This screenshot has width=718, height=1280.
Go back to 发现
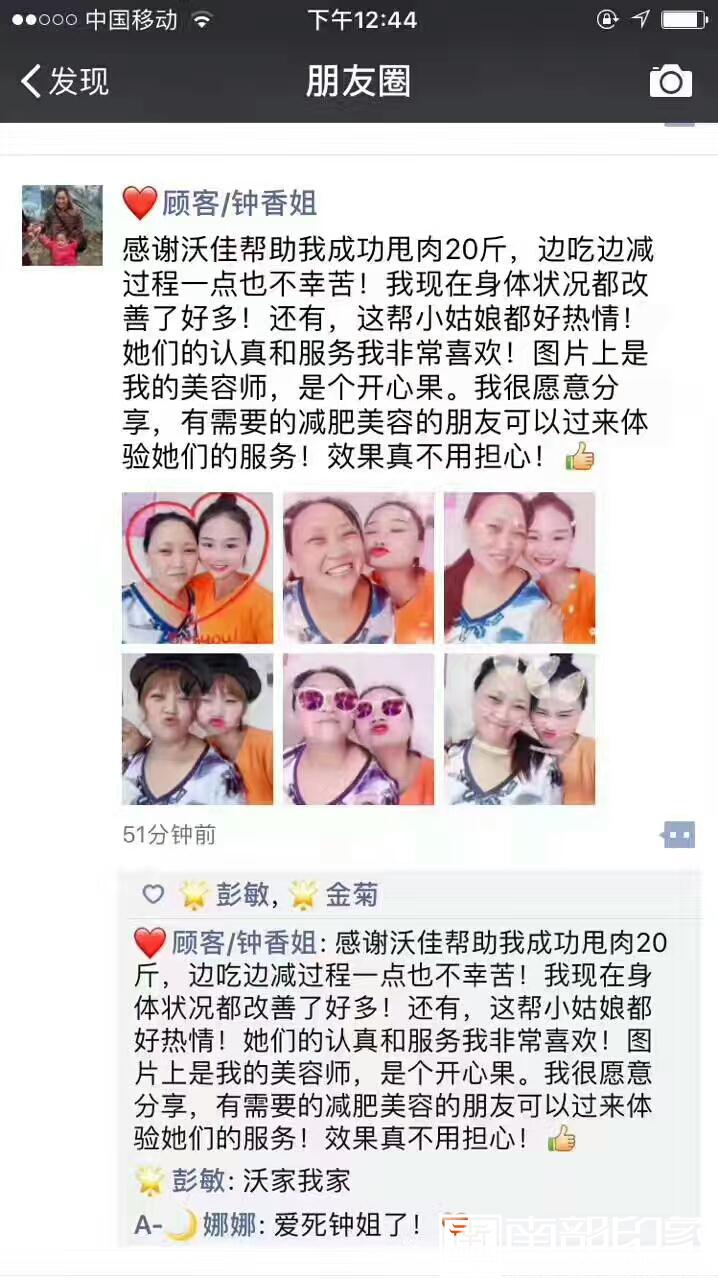[x=65, y=81]
